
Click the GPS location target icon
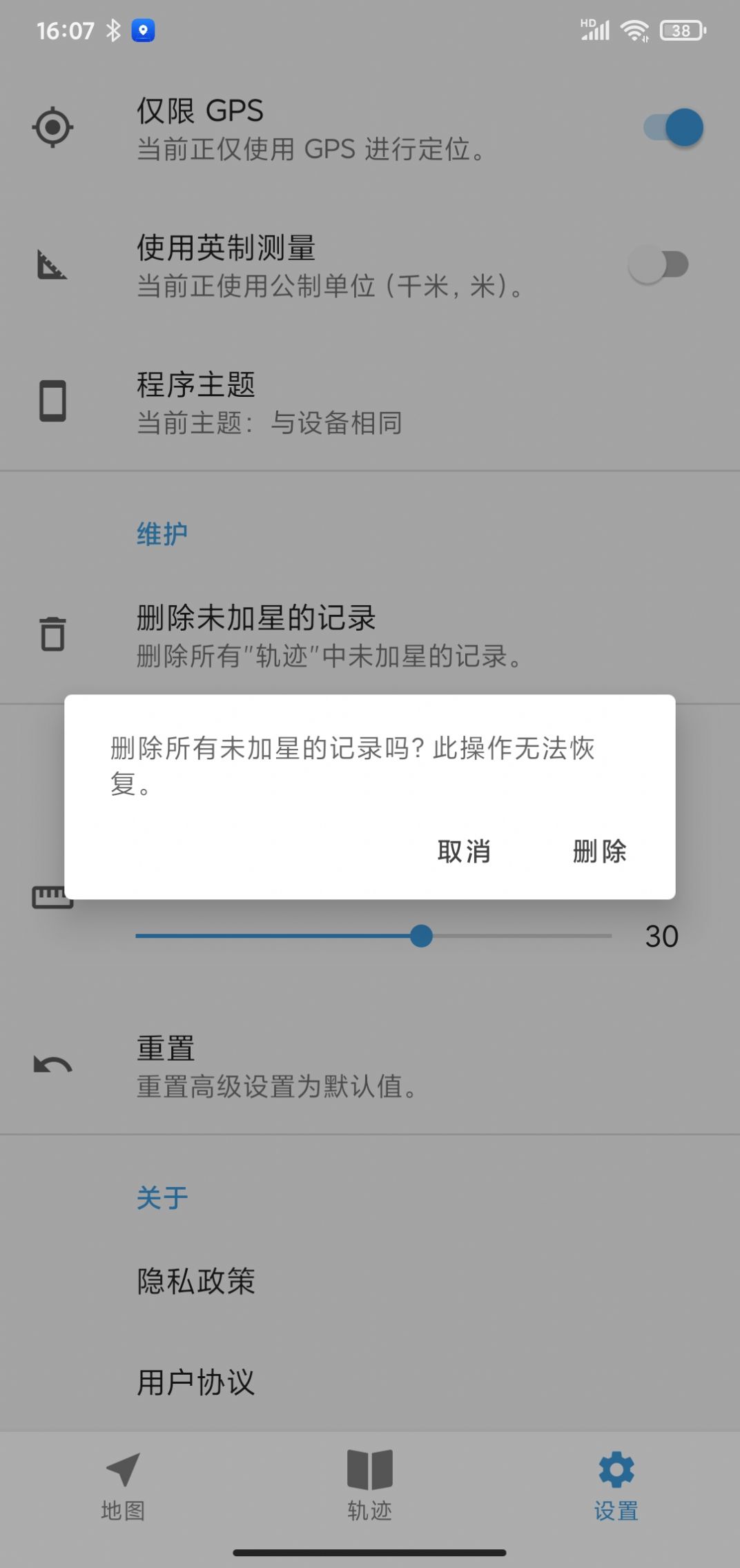(x=52, y=128)
